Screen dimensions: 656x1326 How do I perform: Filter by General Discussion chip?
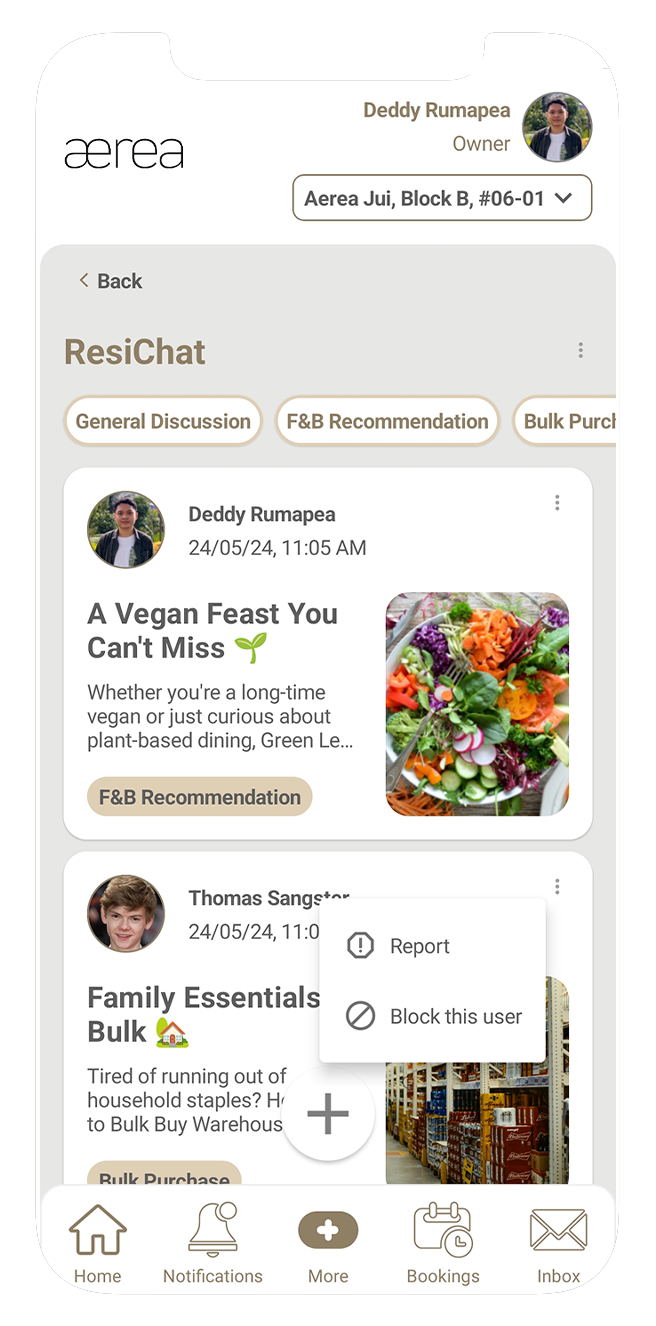point(163,421)
